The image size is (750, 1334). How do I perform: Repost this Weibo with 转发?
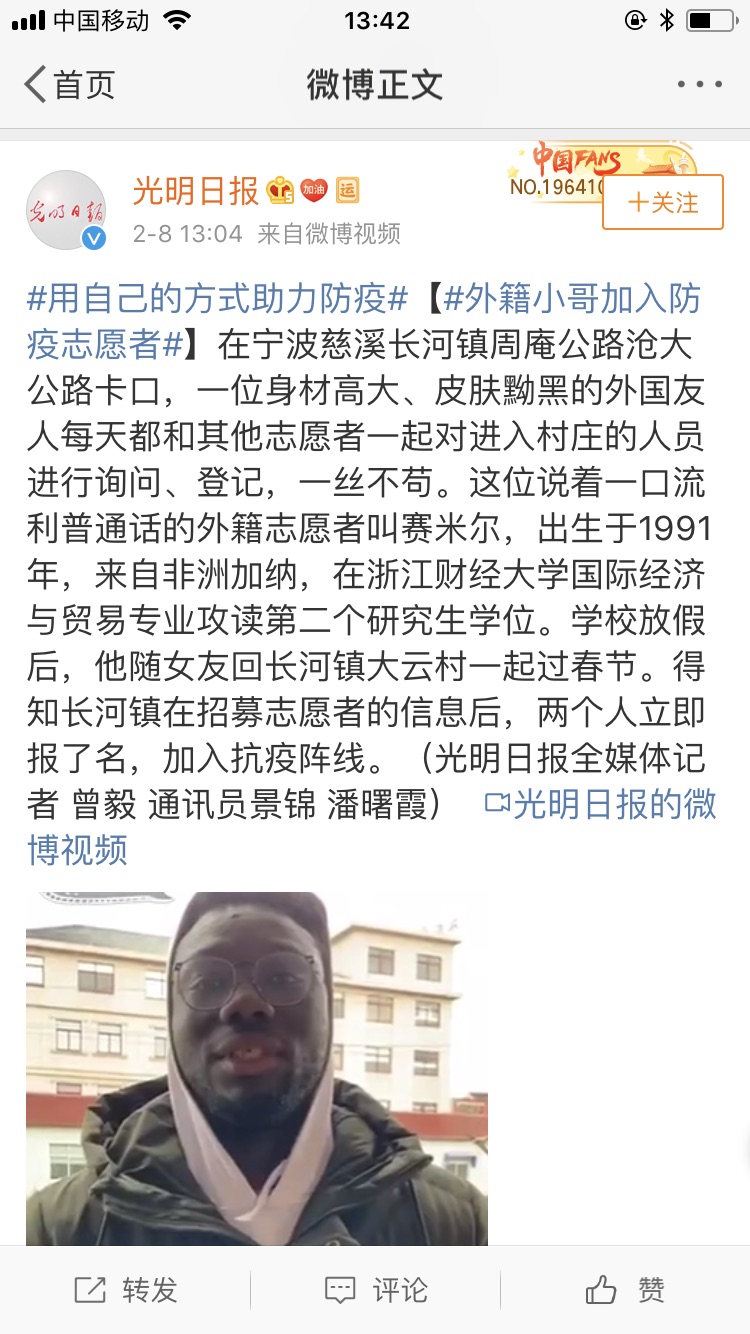(125, 1290)
